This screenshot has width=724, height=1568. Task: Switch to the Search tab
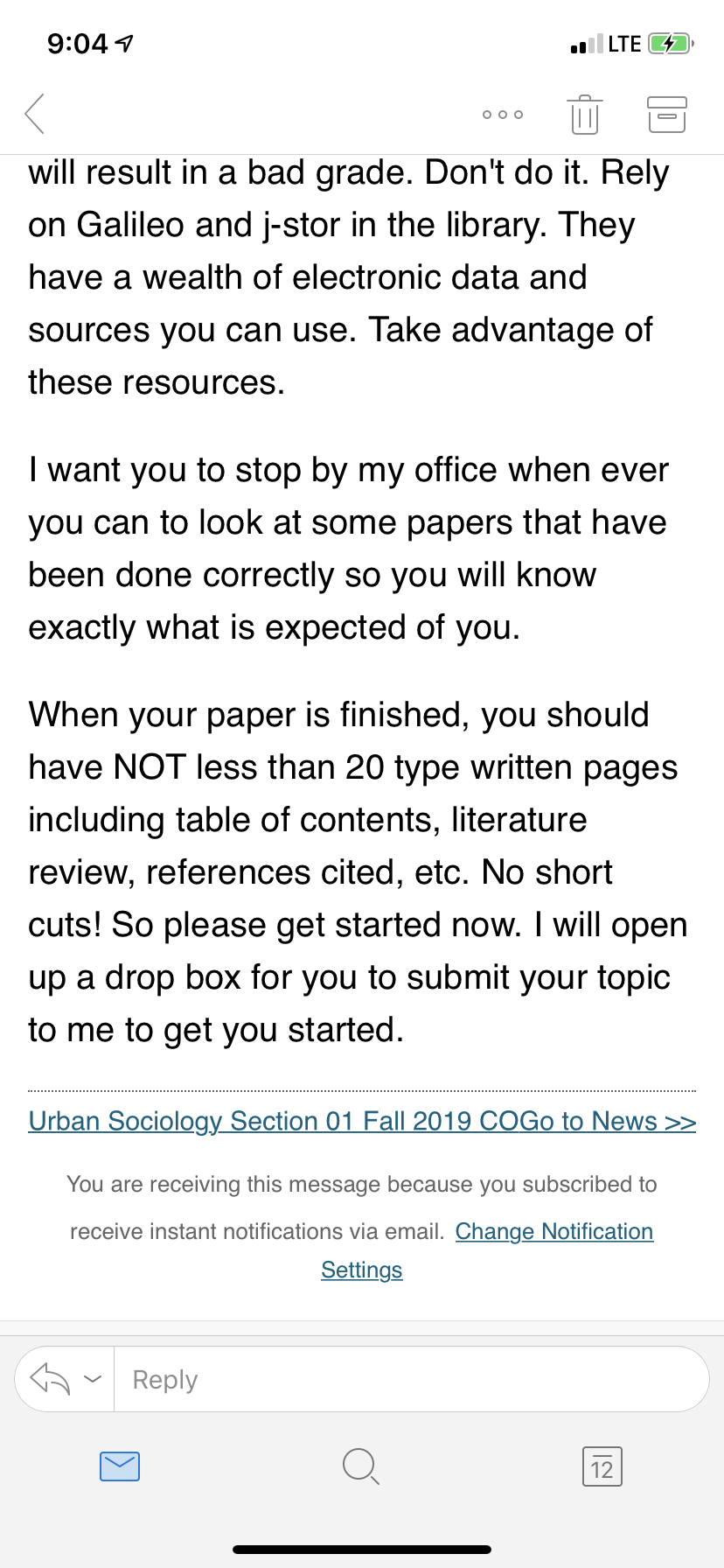click(361, 1466)
